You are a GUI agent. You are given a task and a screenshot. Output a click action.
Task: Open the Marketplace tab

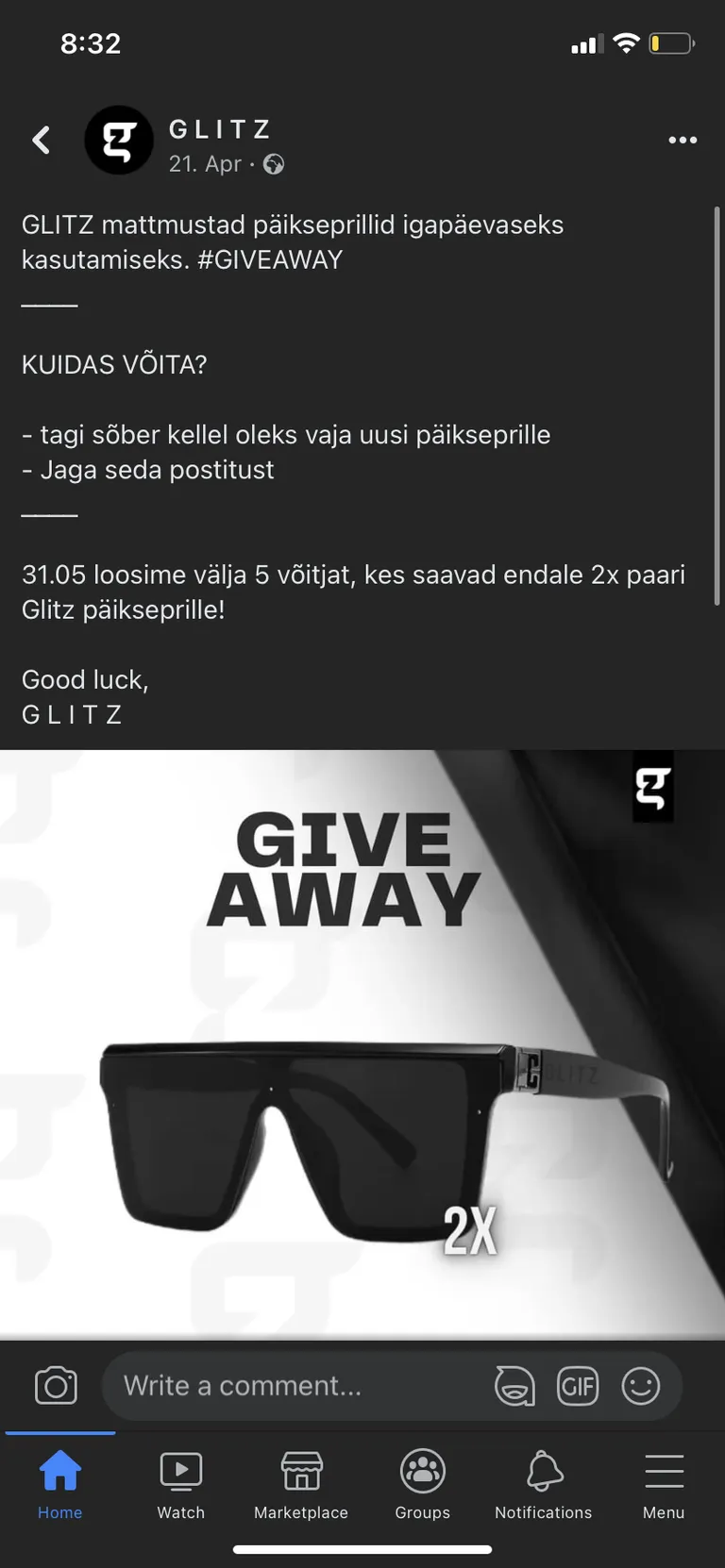301,1484
